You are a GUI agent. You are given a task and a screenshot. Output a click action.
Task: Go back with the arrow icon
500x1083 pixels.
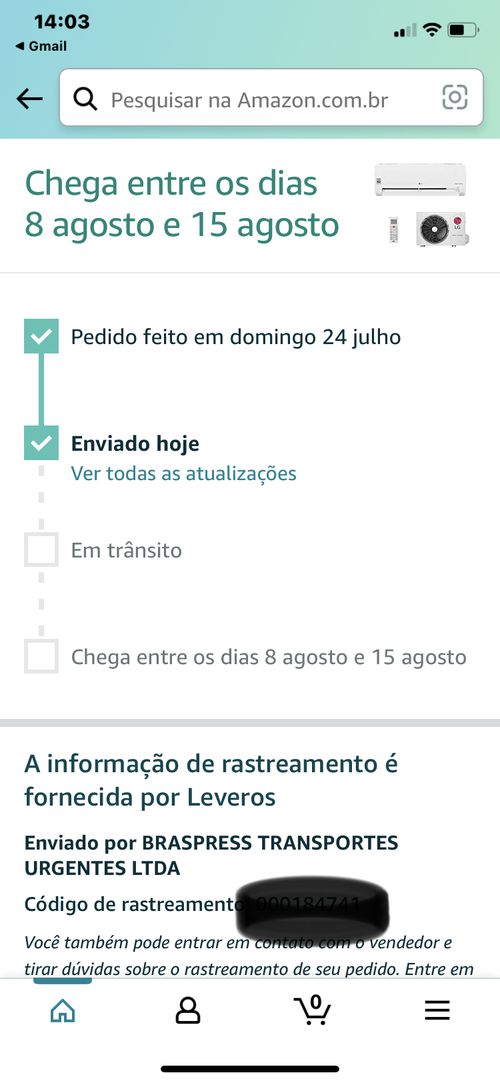point(30,99)
